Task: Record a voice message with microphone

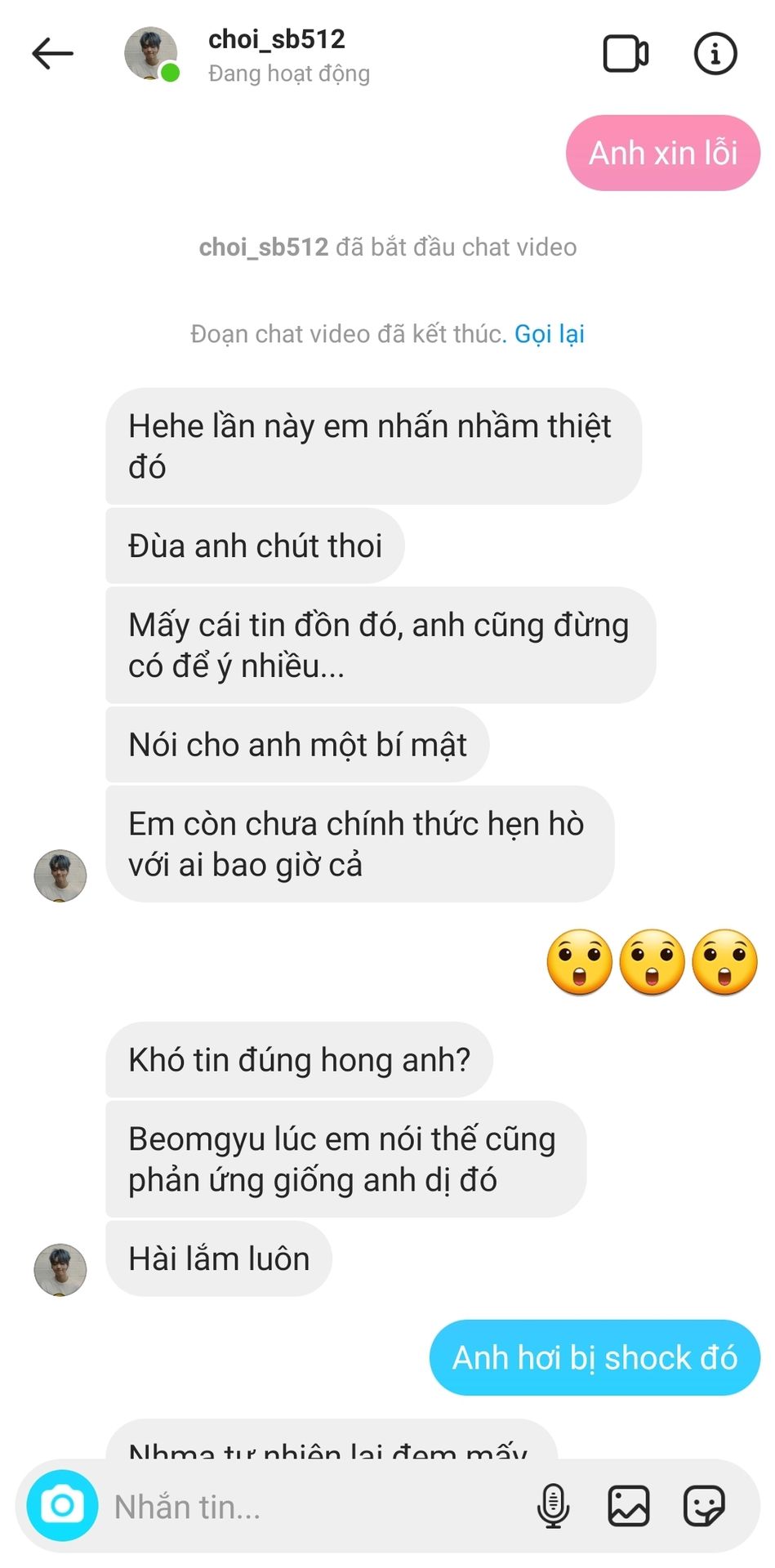Action: 553,1506
